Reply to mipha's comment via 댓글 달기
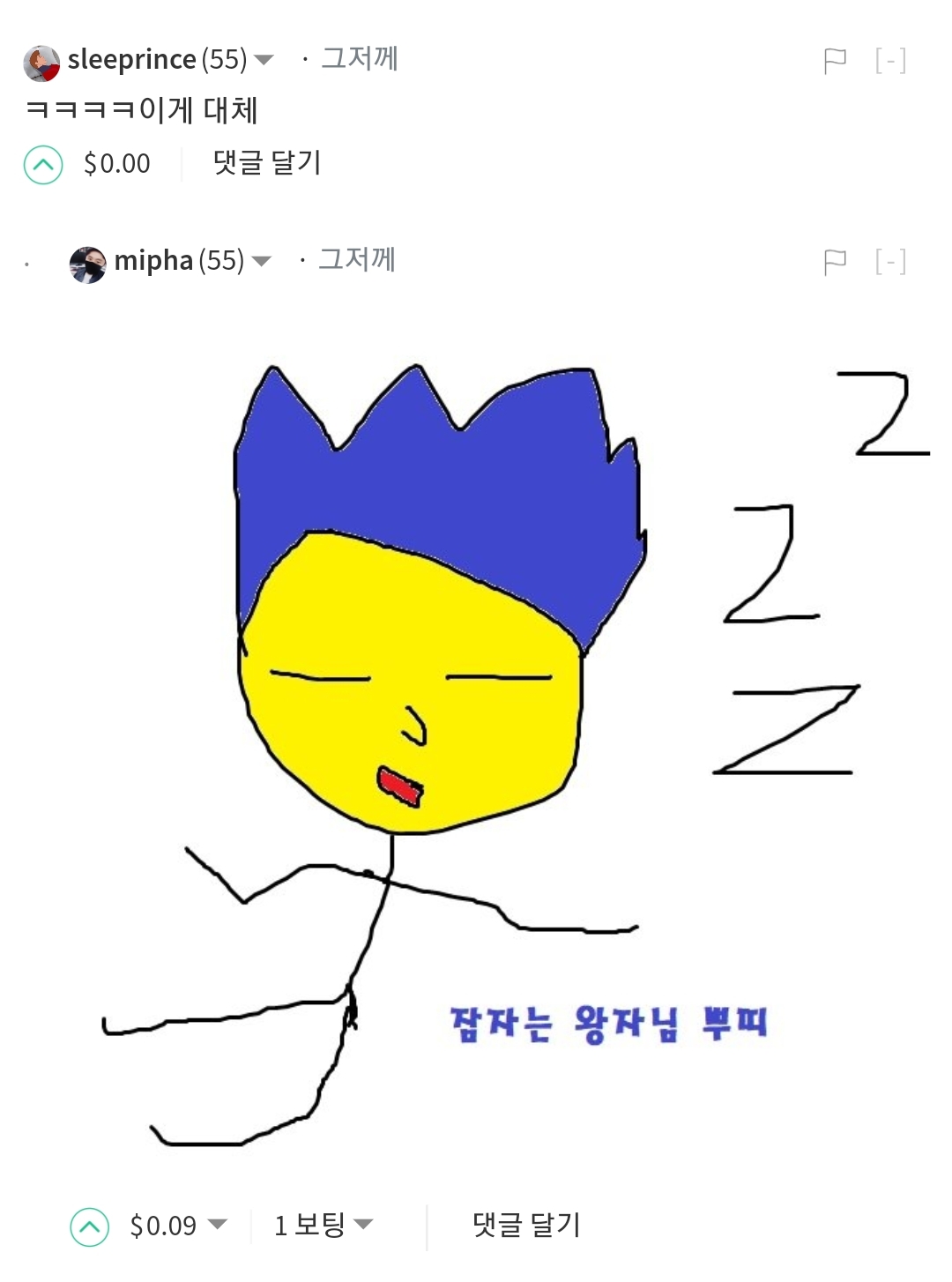 coord(526,1225)
